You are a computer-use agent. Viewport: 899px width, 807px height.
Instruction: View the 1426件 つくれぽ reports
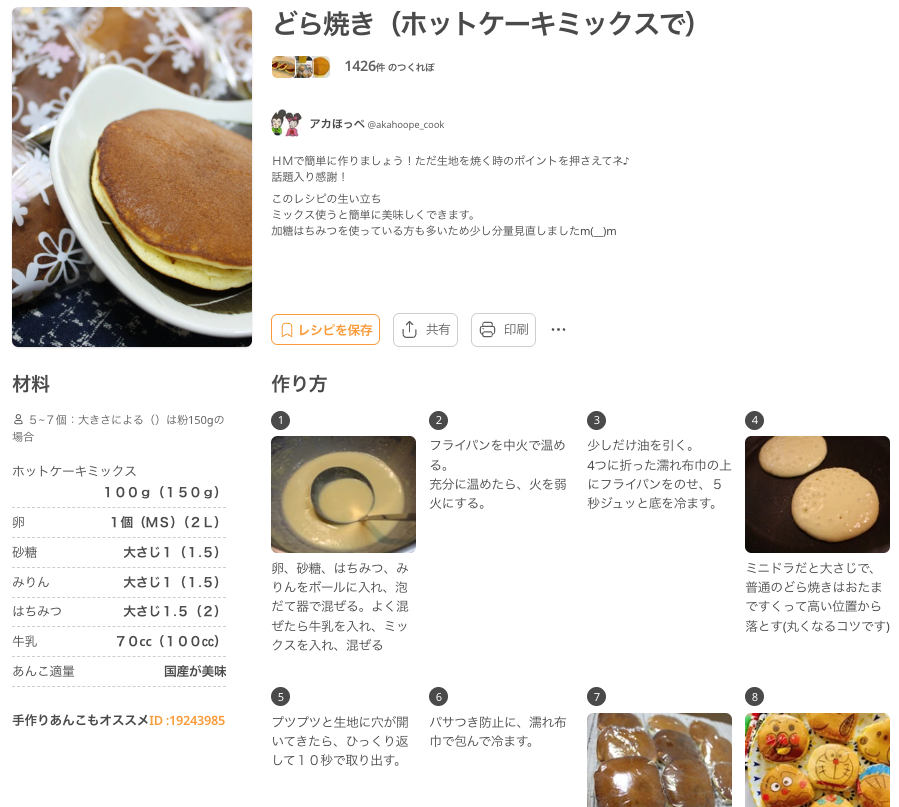tap(388, 67)
